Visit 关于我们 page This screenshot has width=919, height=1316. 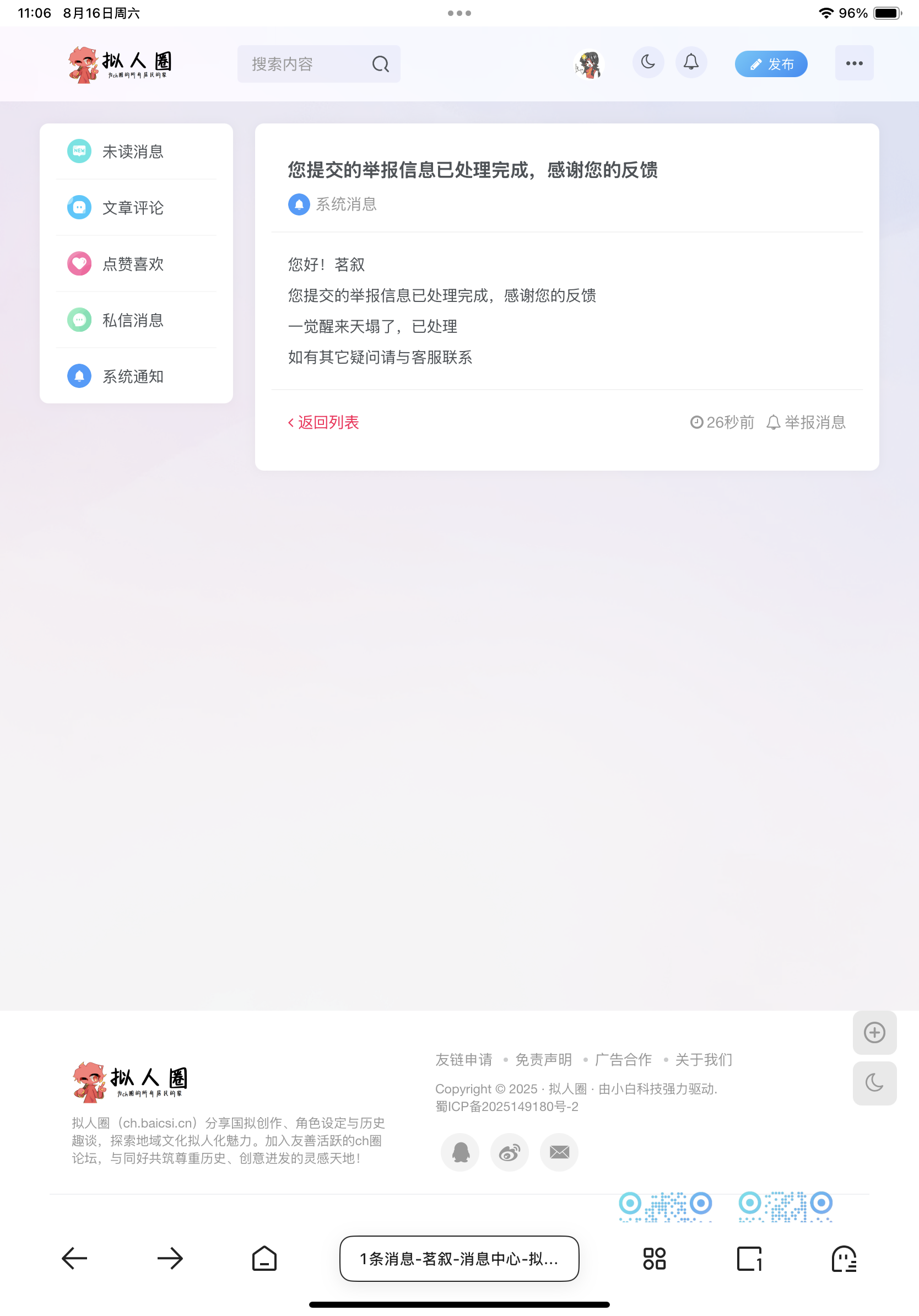coord(704,1059)
